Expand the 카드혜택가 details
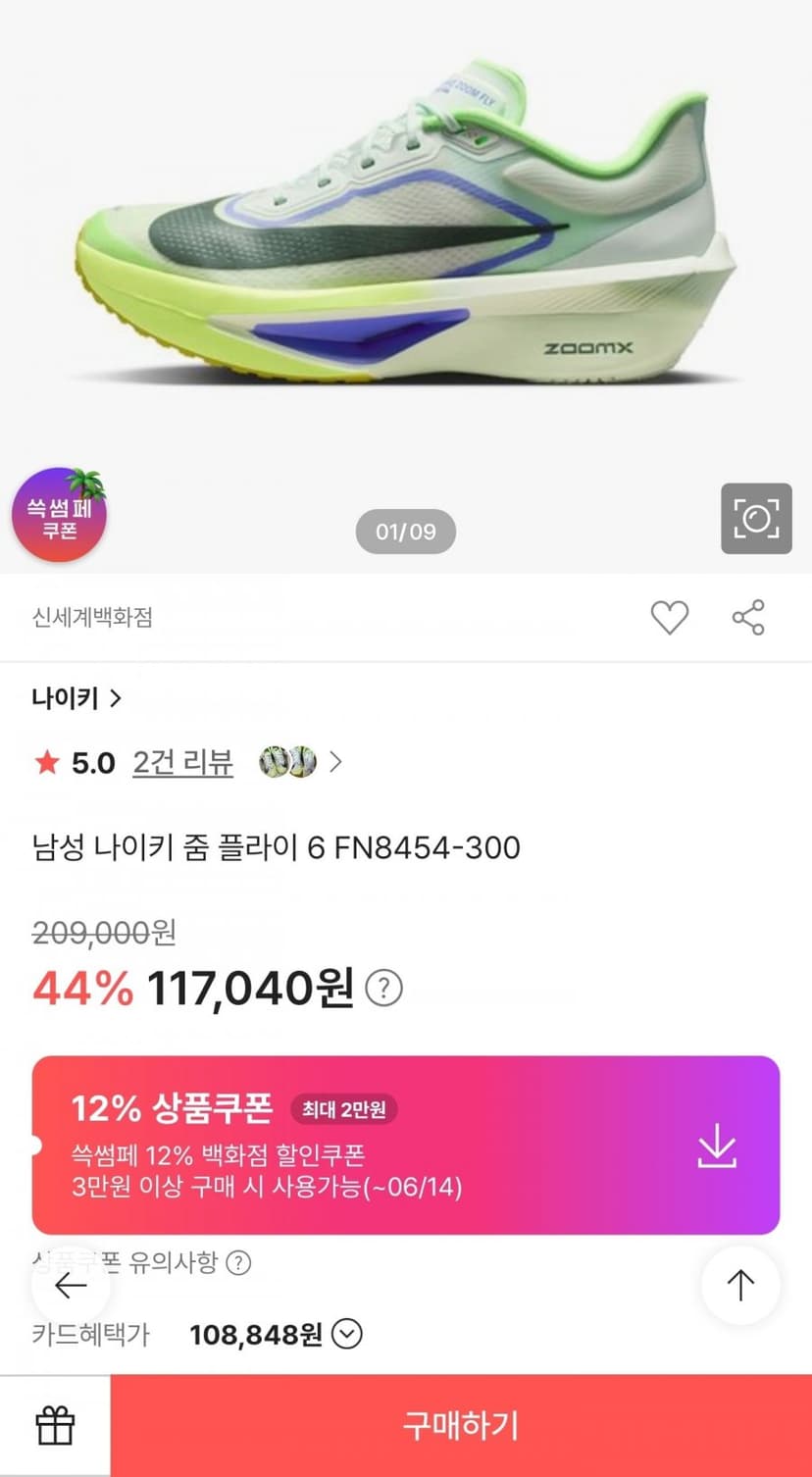Image resolution: width=812 pixels, height=1477 pixels. tap(347, 1335)
